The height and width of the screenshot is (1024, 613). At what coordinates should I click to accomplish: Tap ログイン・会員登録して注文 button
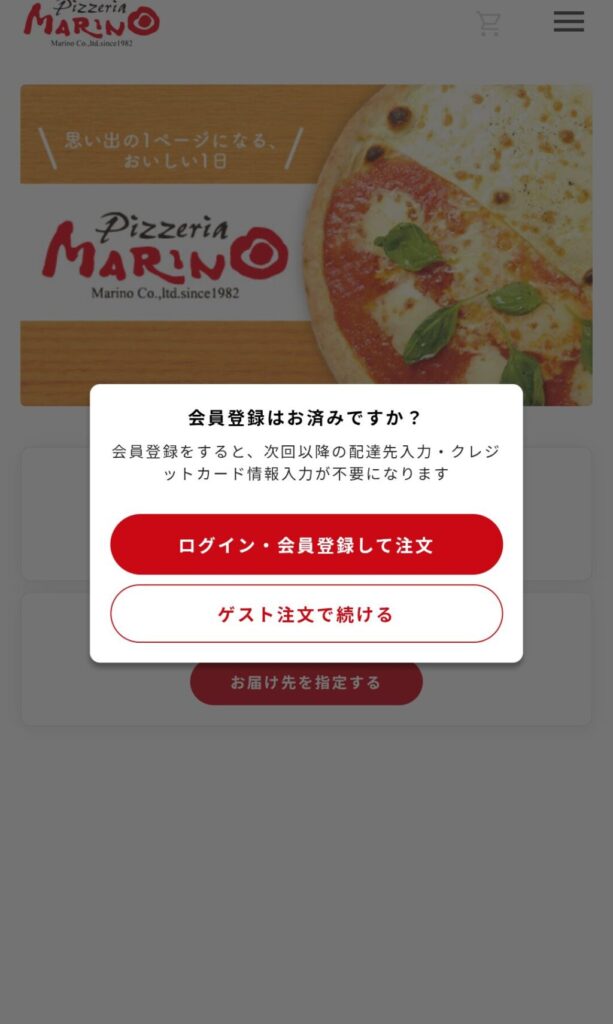306,545
